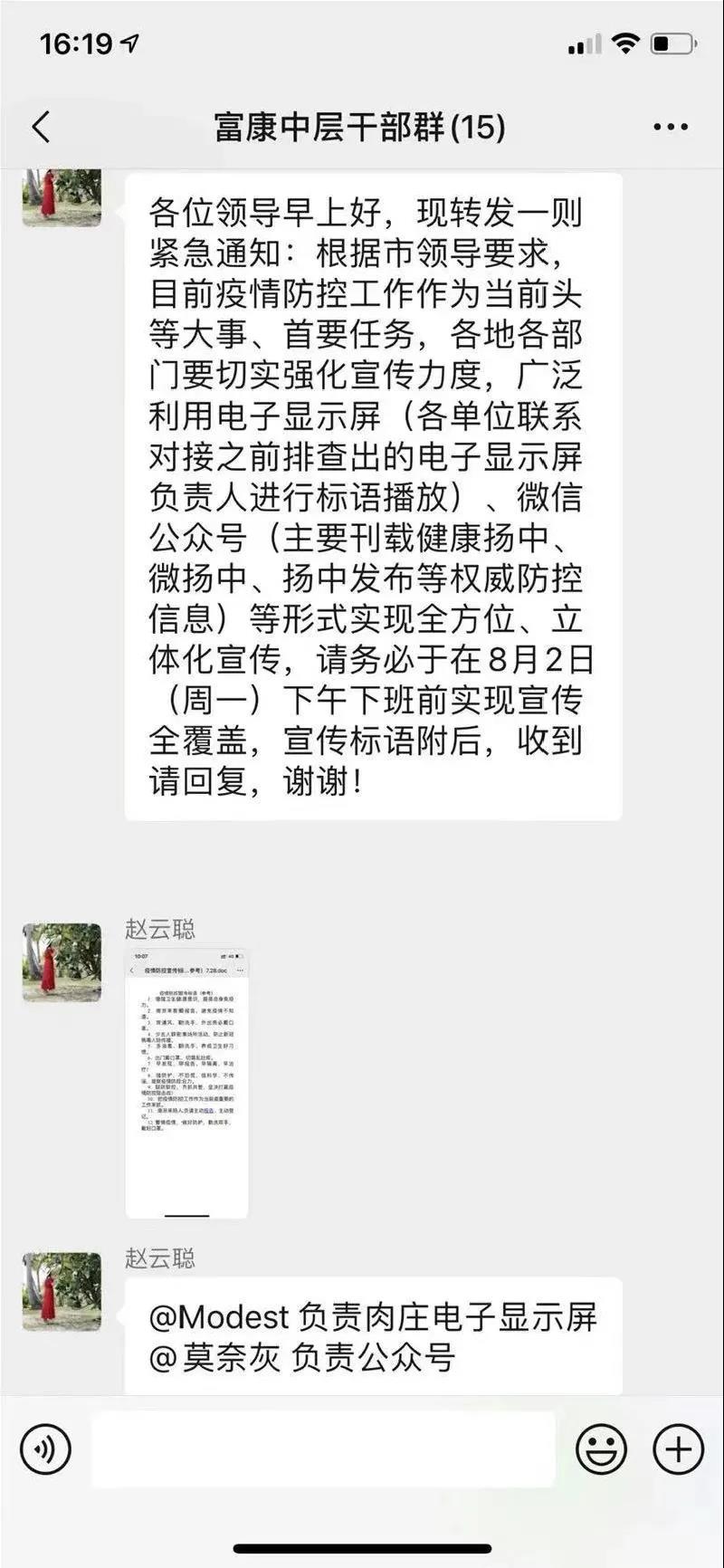This screenshot has height=1568, width=724.
Task: Open the group chat overflow menu
Action: [671, 128]
